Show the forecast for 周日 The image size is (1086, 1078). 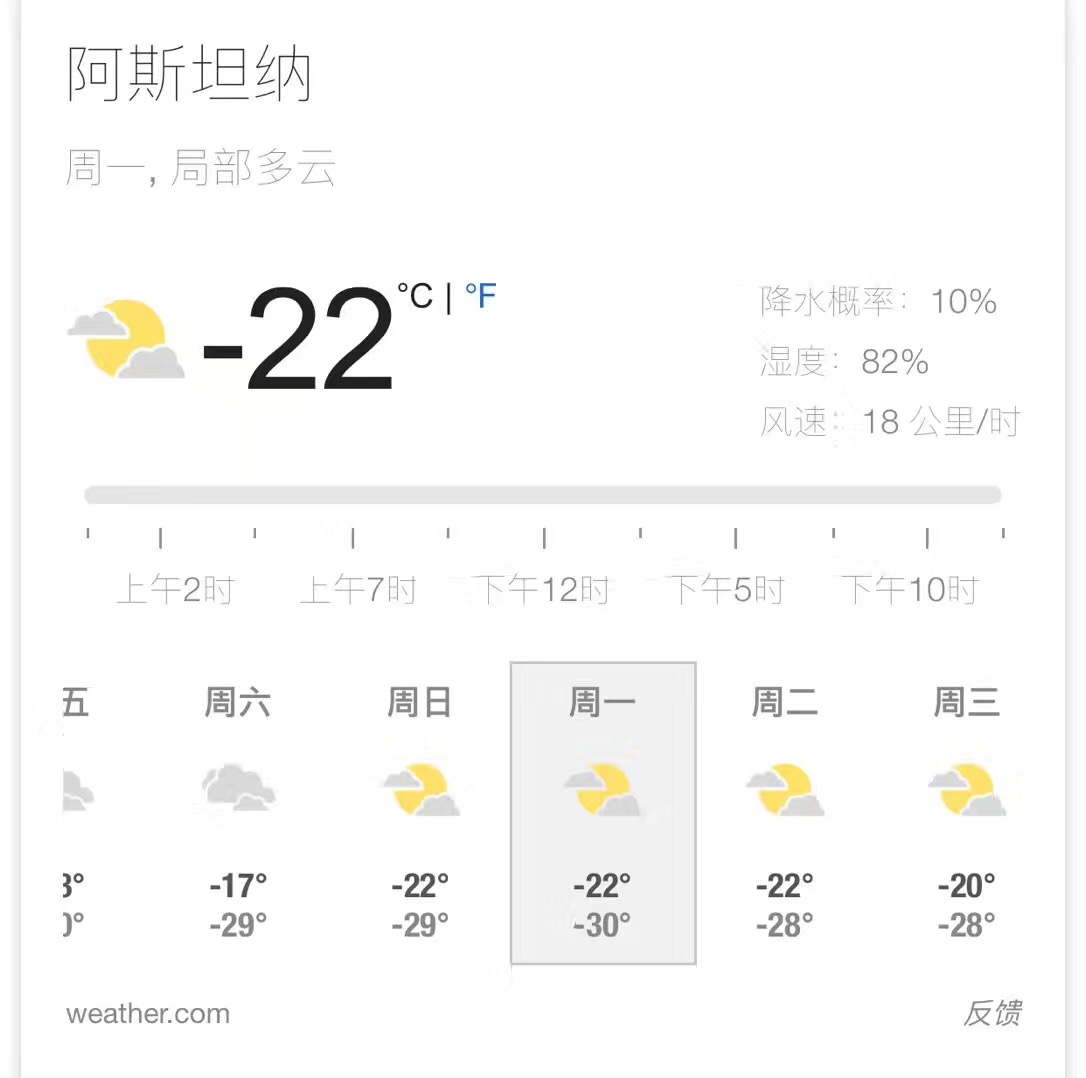[420, 812]
